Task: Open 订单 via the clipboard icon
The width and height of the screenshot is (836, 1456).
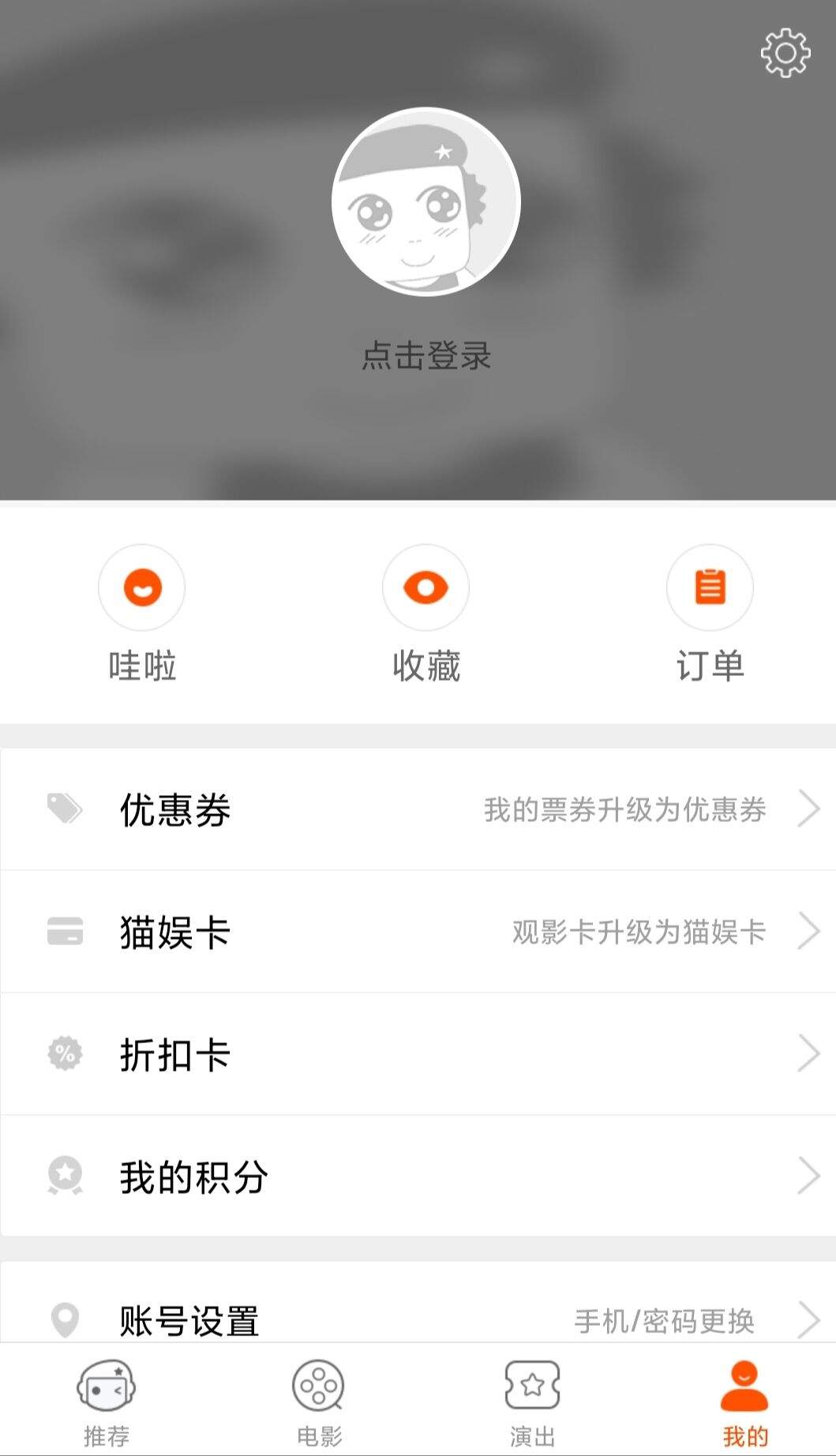Action: (x=709, y=587)
